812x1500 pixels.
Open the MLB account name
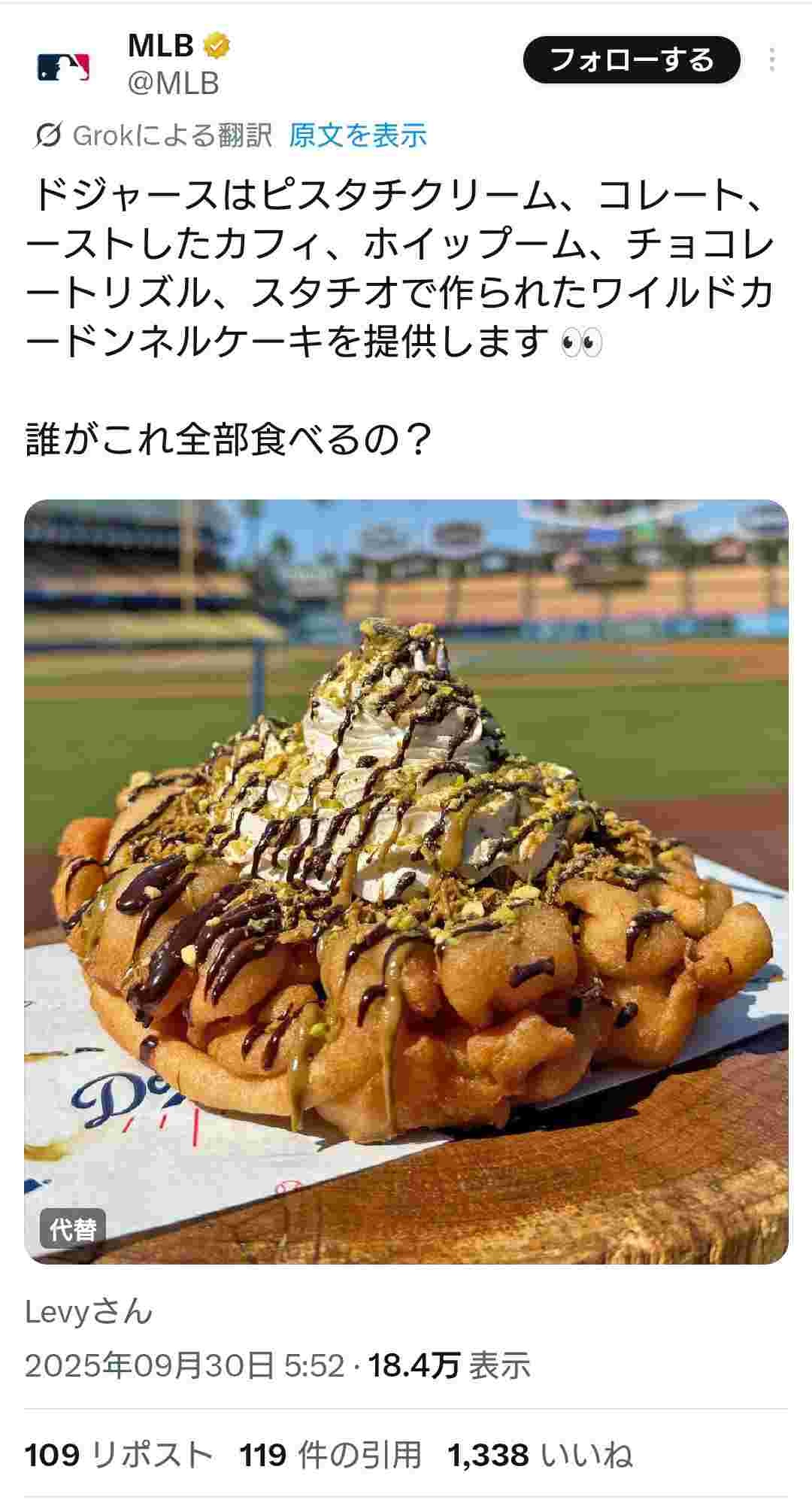[x=161, y=47]
